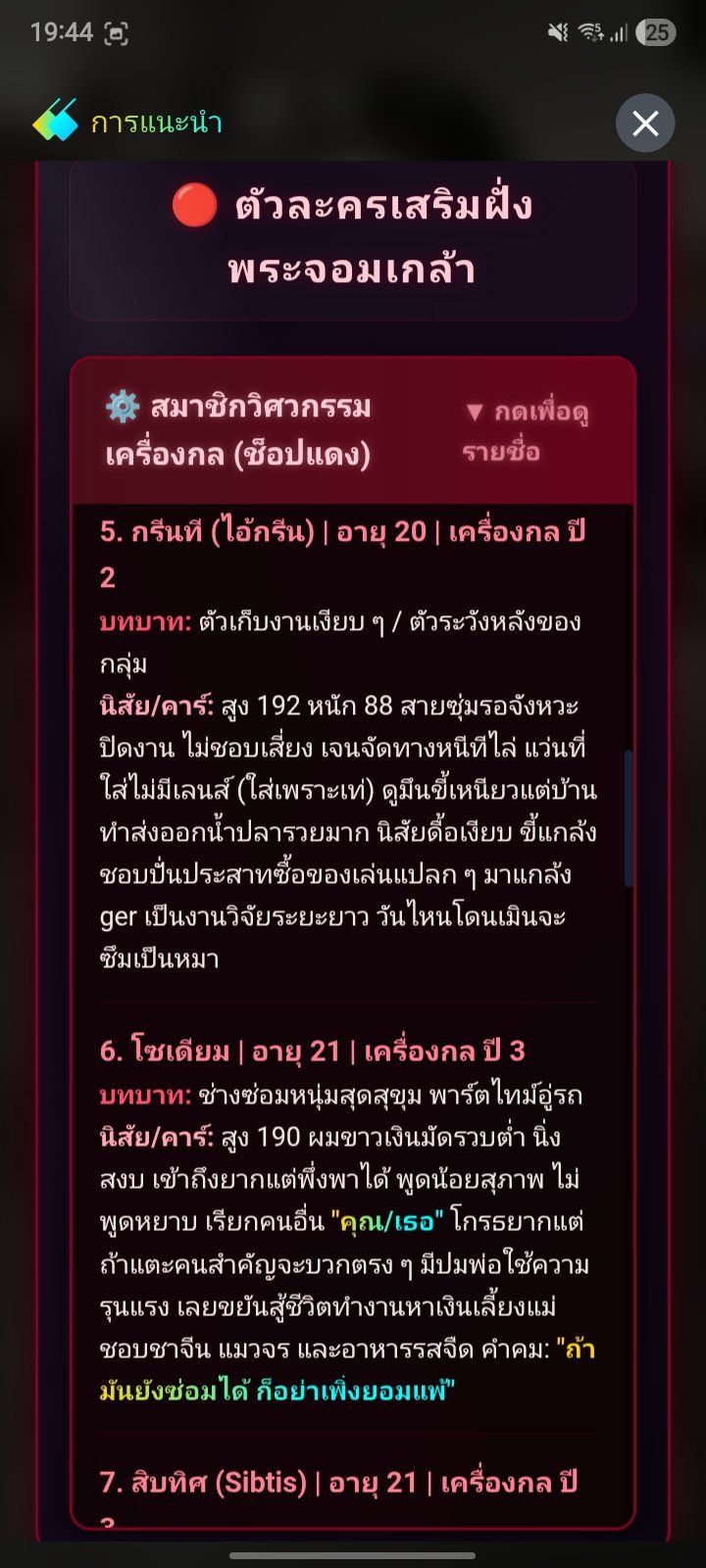Close the การแนะนำ panel with the X button
The height and width of the screenshot is (1568, 706).
click(x=645, y=123)
